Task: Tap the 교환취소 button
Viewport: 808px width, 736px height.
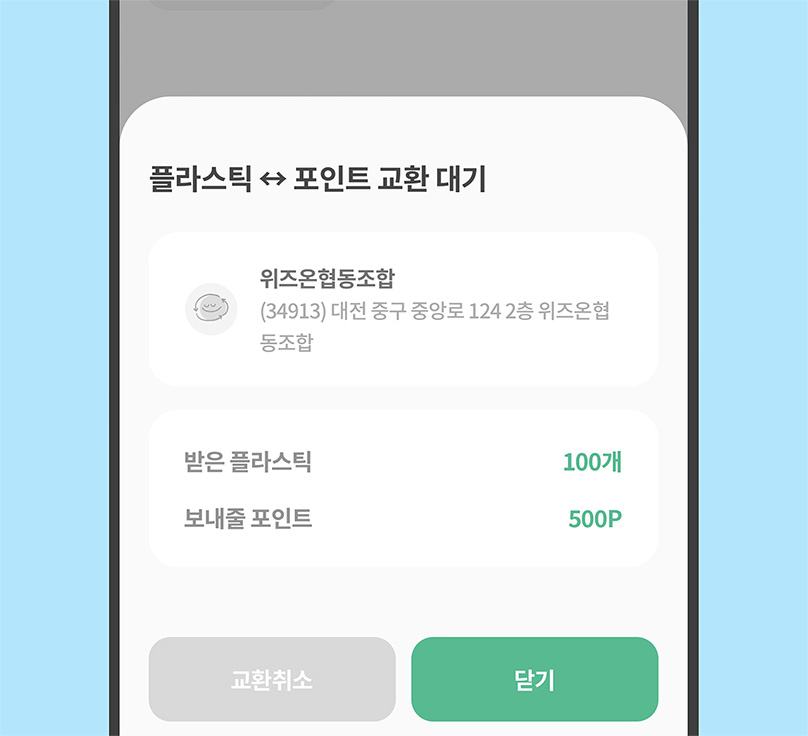Action: pos(272,680)
